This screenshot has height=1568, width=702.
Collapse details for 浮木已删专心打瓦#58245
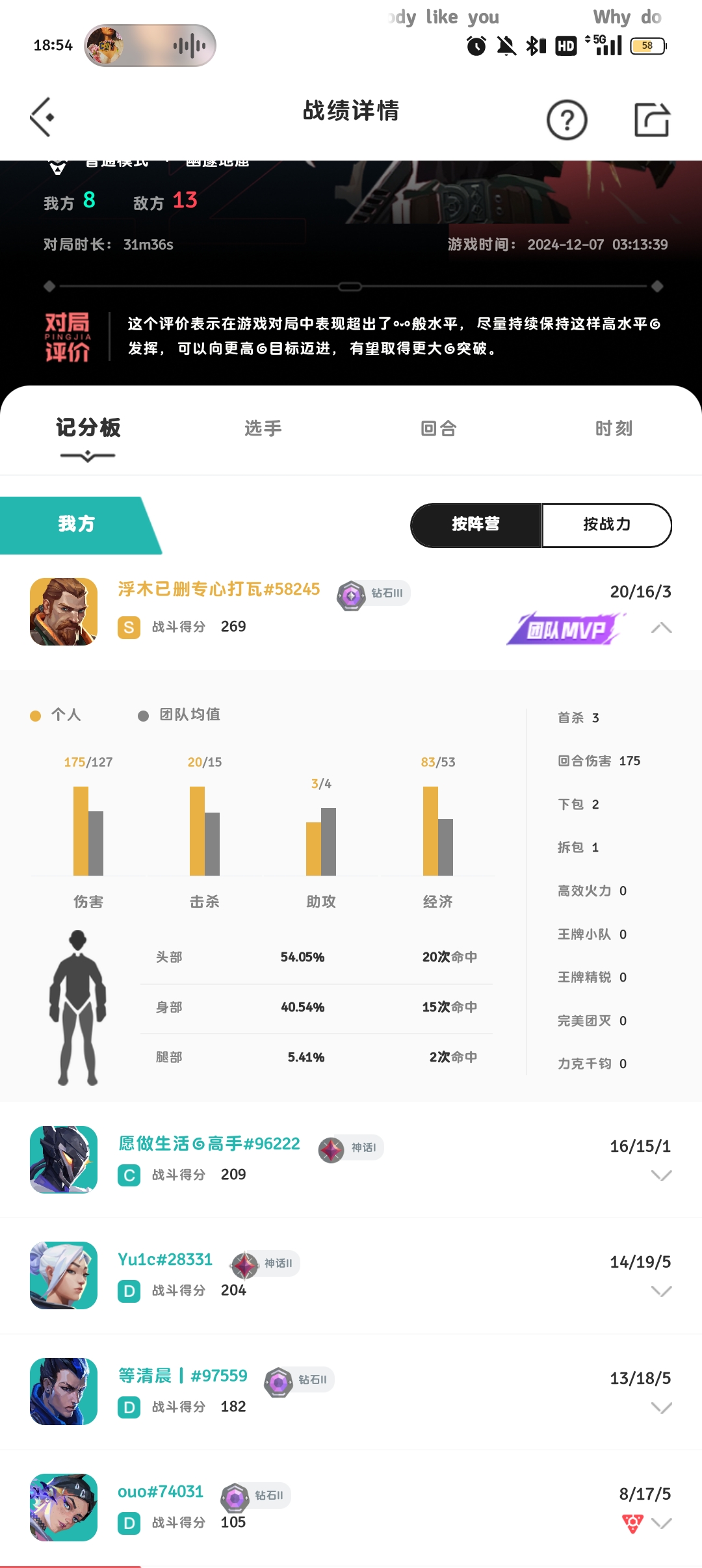tap(661, 628)
